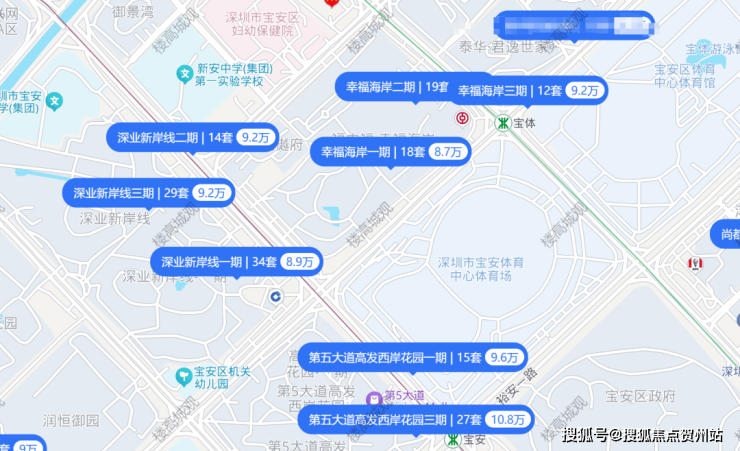View 第五大道高发西岸花园三期 27套 listings
Viewport: 740px width, 451px height.
pyautogui.click(x=417, y=419)
